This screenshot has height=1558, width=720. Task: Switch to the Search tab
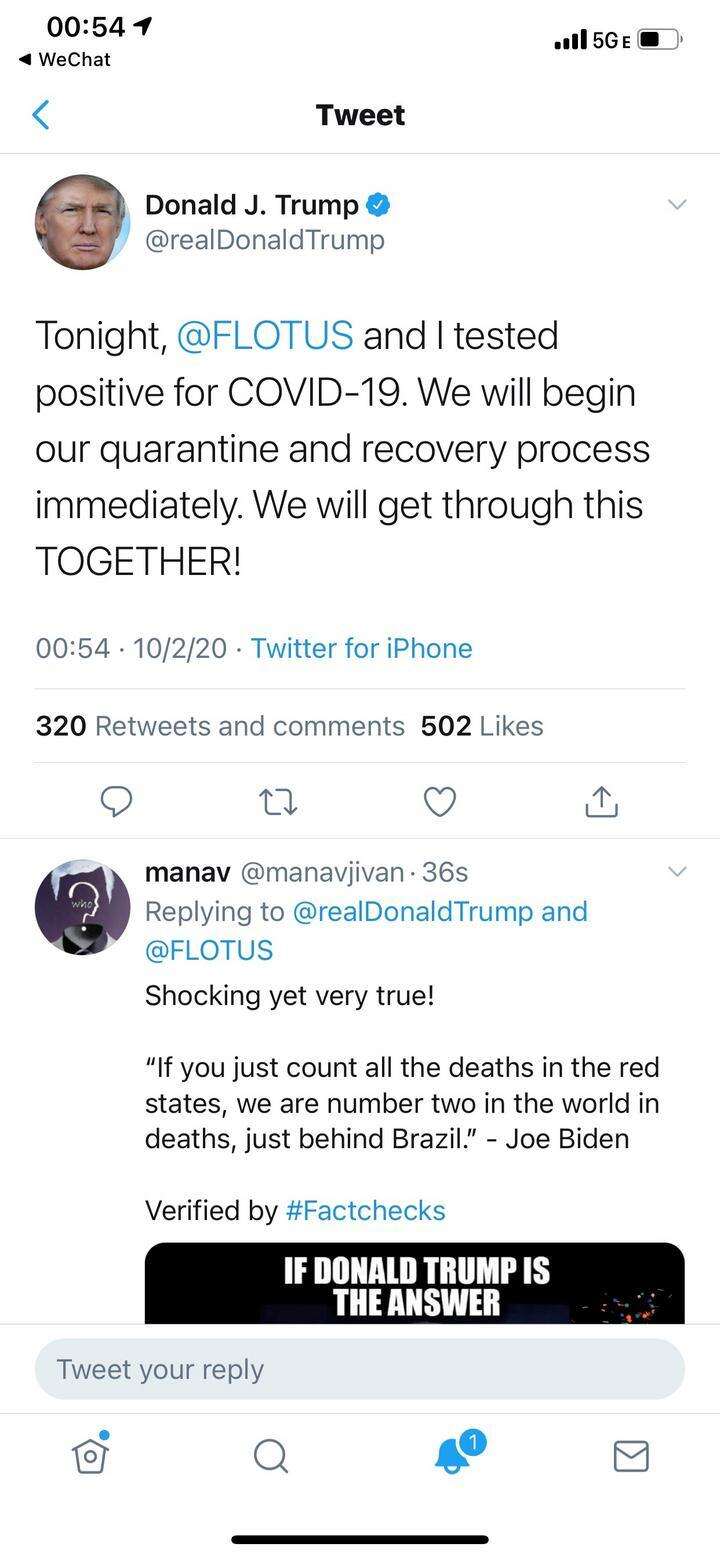pyautogui.click(x=270, y=1456)
